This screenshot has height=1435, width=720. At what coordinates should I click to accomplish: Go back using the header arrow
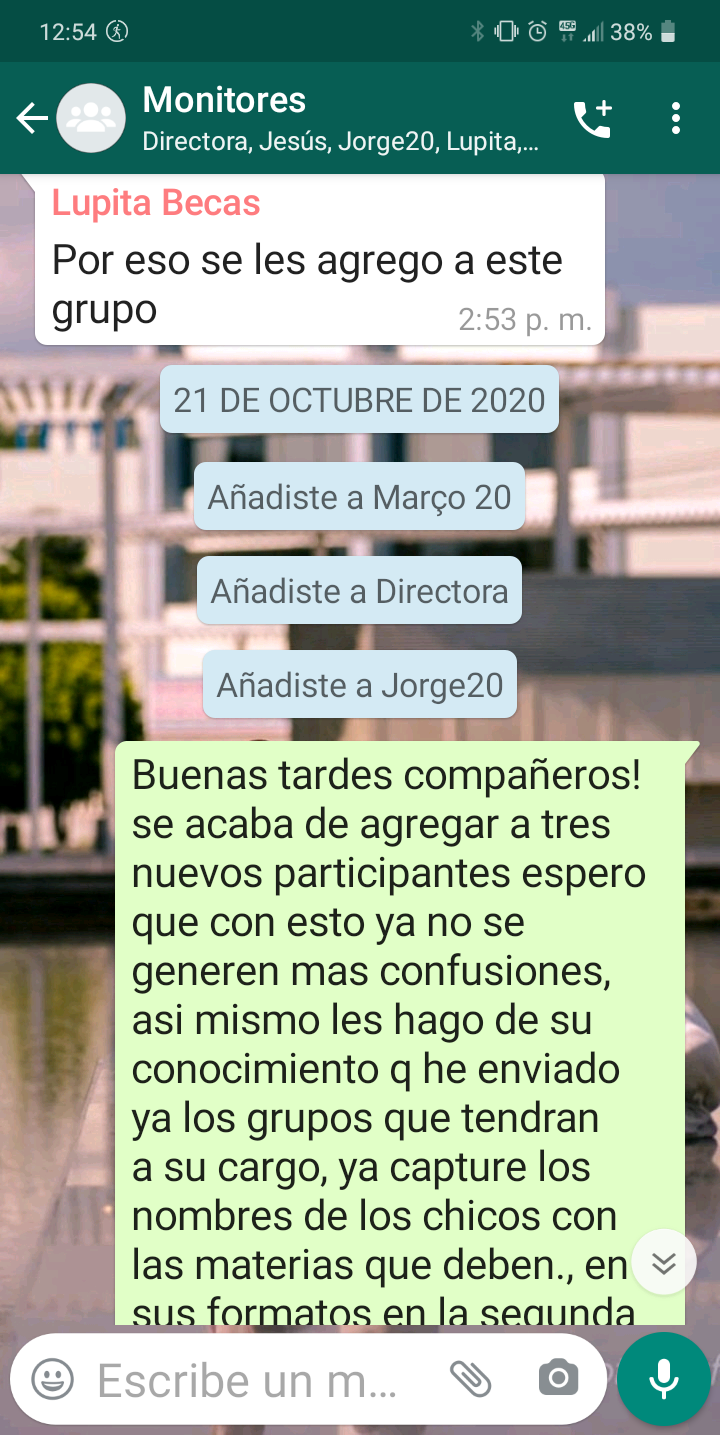click(x=32, y=119)
